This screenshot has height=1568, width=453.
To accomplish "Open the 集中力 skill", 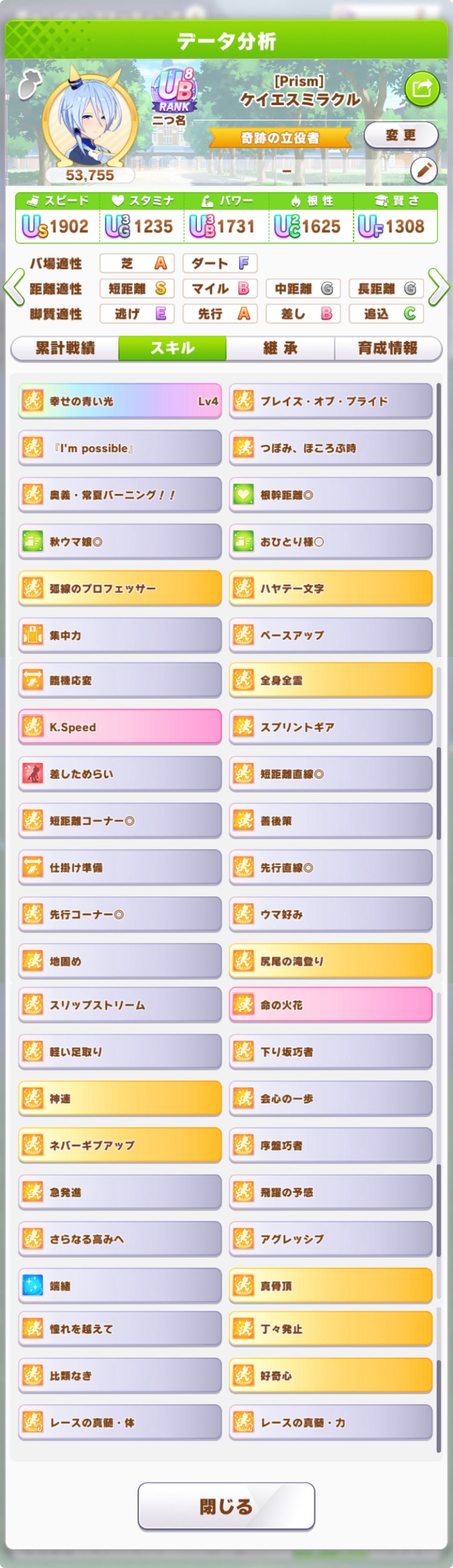I will click(x=120, y=635).
